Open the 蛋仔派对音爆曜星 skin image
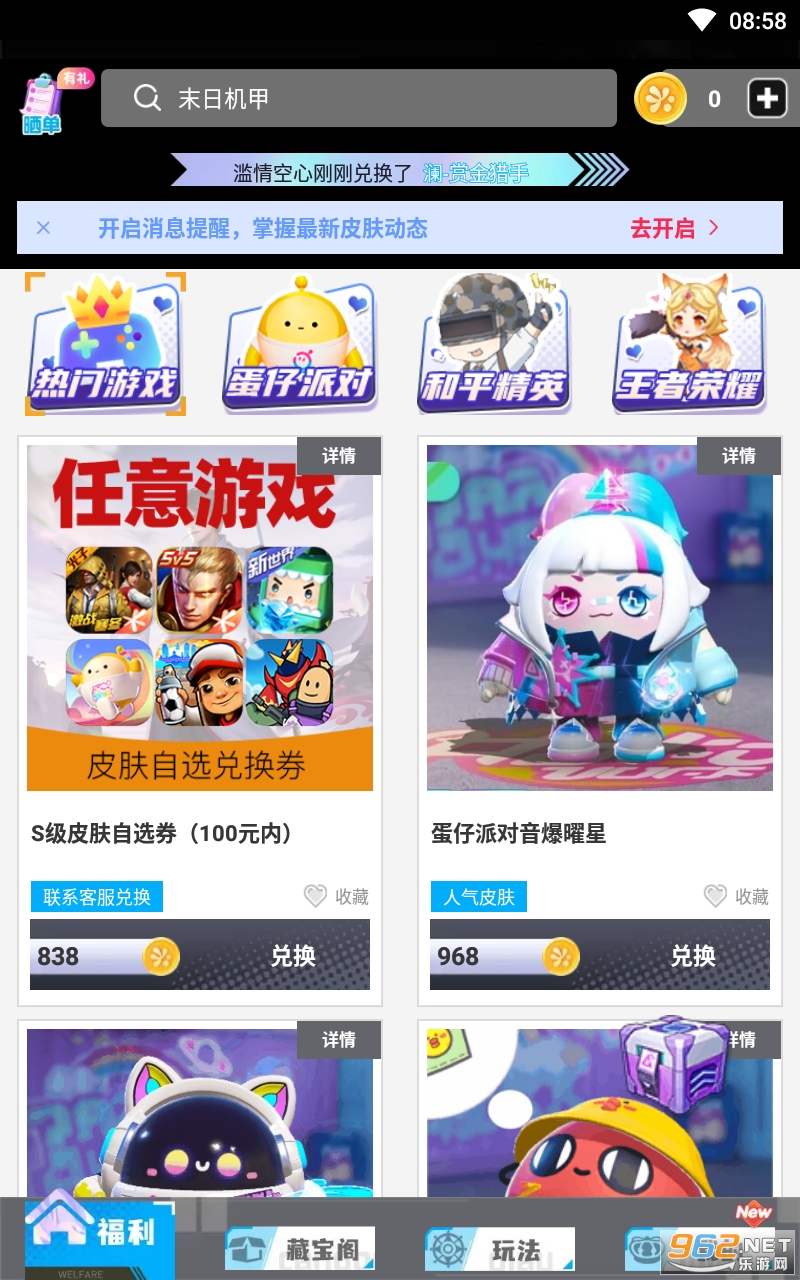 [600, 618]
